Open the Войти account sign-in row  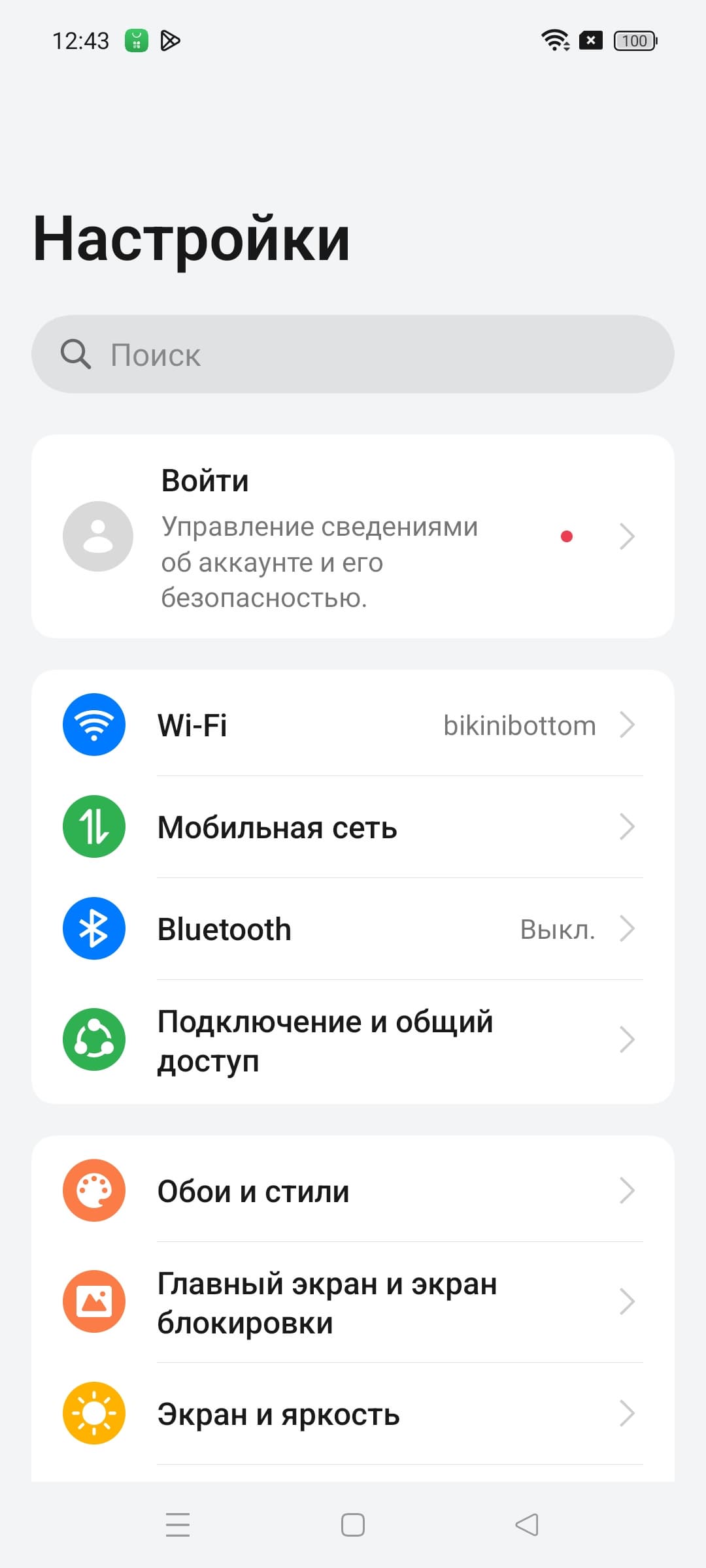pyautogui.click(x=353, y=536)
